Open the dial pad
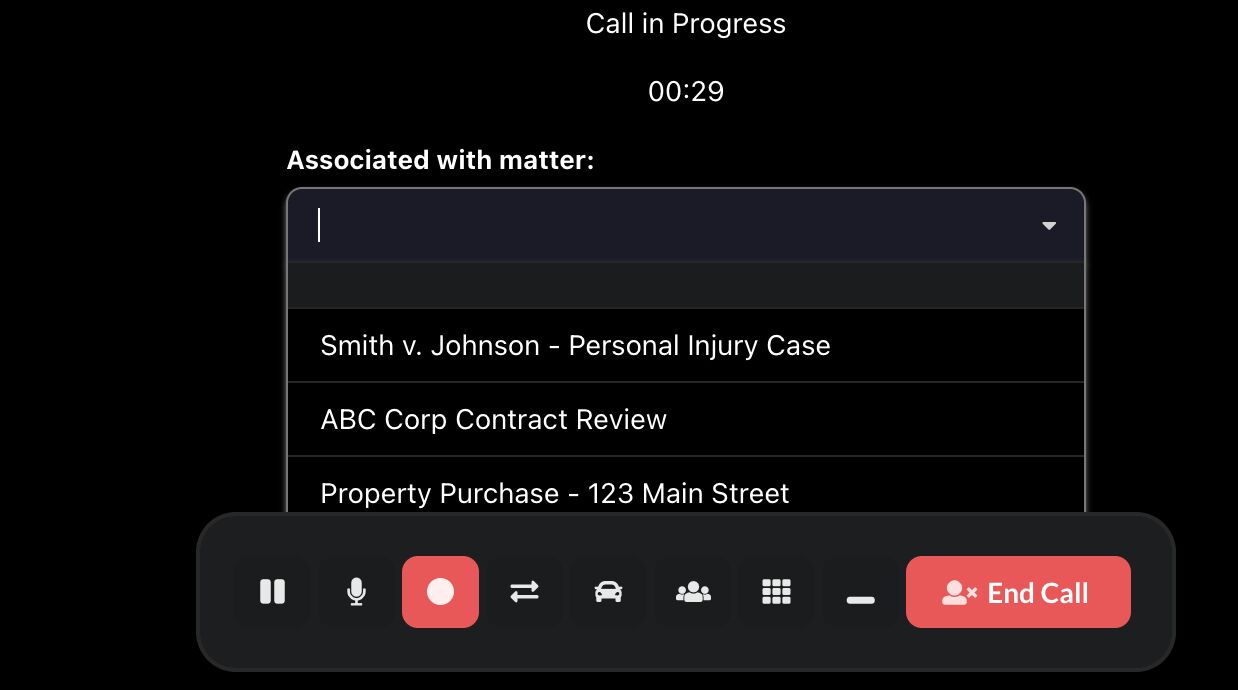The height and width of the screenshot is (690, 1238). click(776, 592)
